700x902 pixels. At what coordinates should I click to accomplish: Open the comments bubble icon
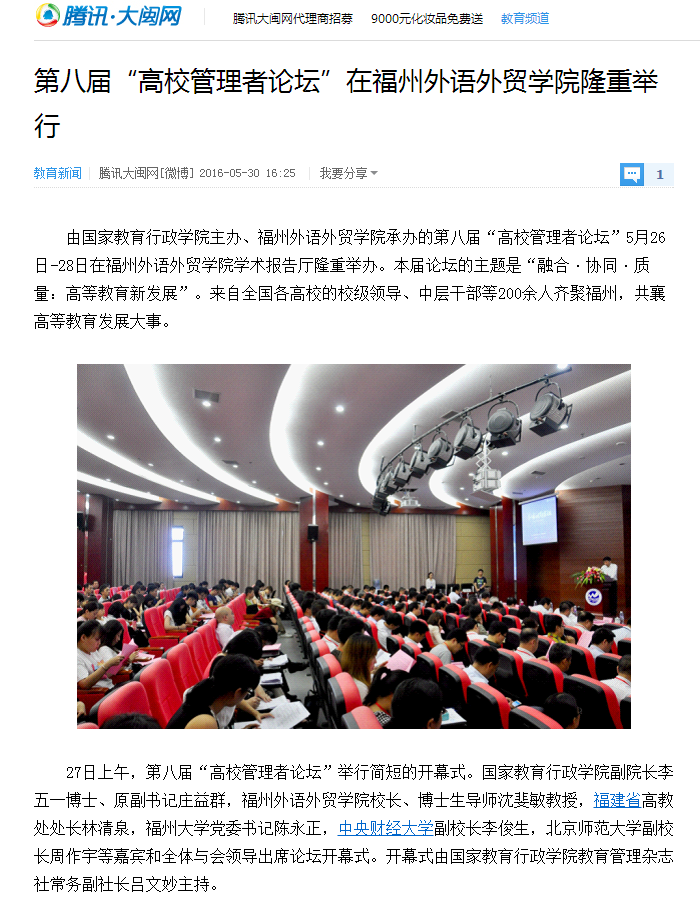pyautogui.click(x=632, y=175)
